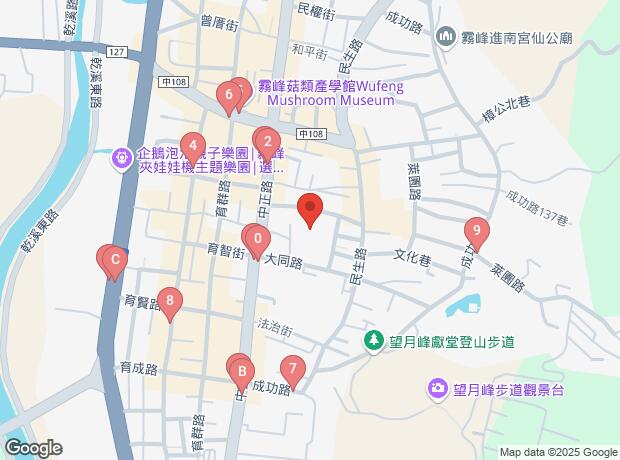
Task: Open 企鵝泡泡親子樂園 place icon
Action: tap(122, 155)
